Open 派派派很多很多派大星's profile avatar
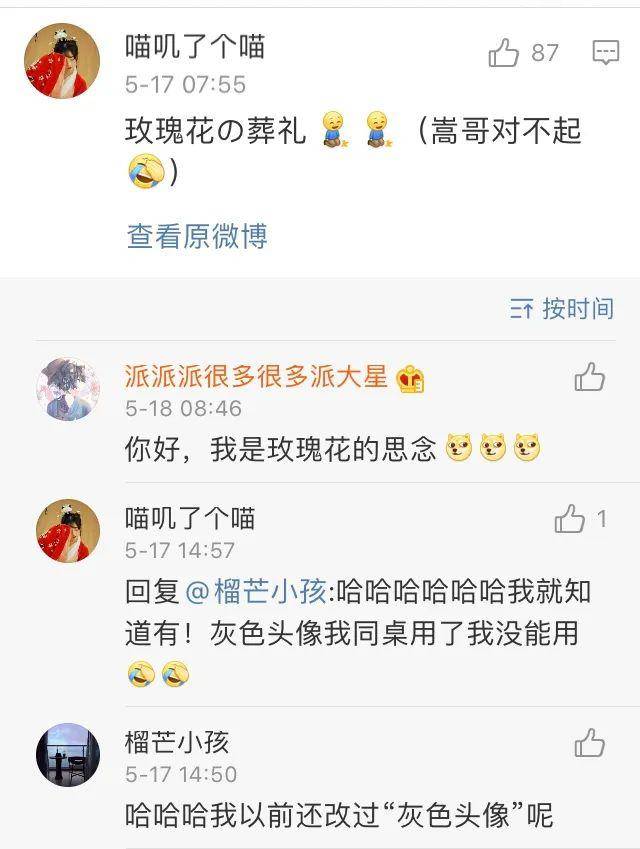Viewport: 640px width, 849px height. tap(68, 389)
